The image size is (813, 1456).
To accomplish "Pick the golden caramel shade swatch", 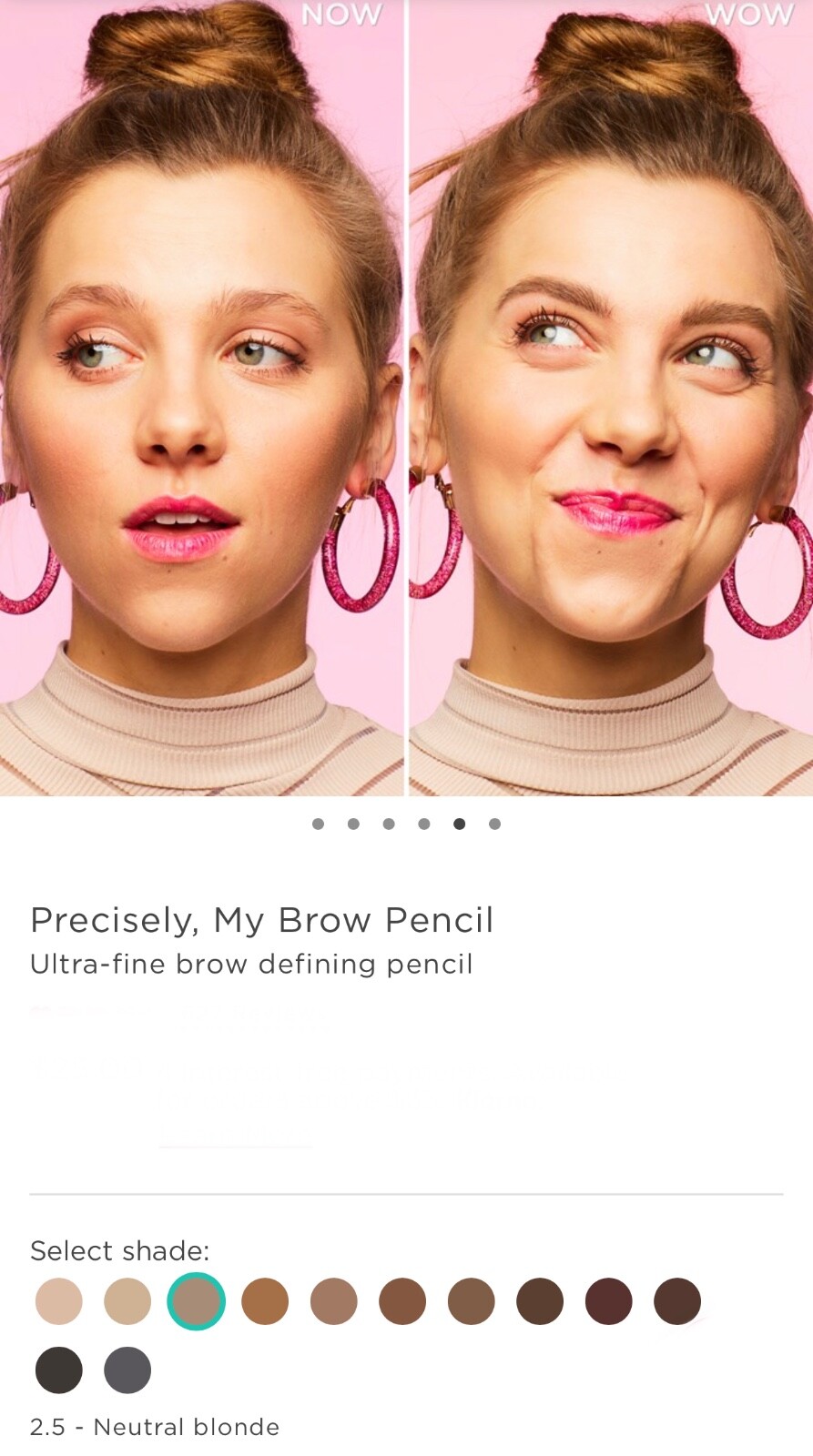I will [x=265, y=1300].
